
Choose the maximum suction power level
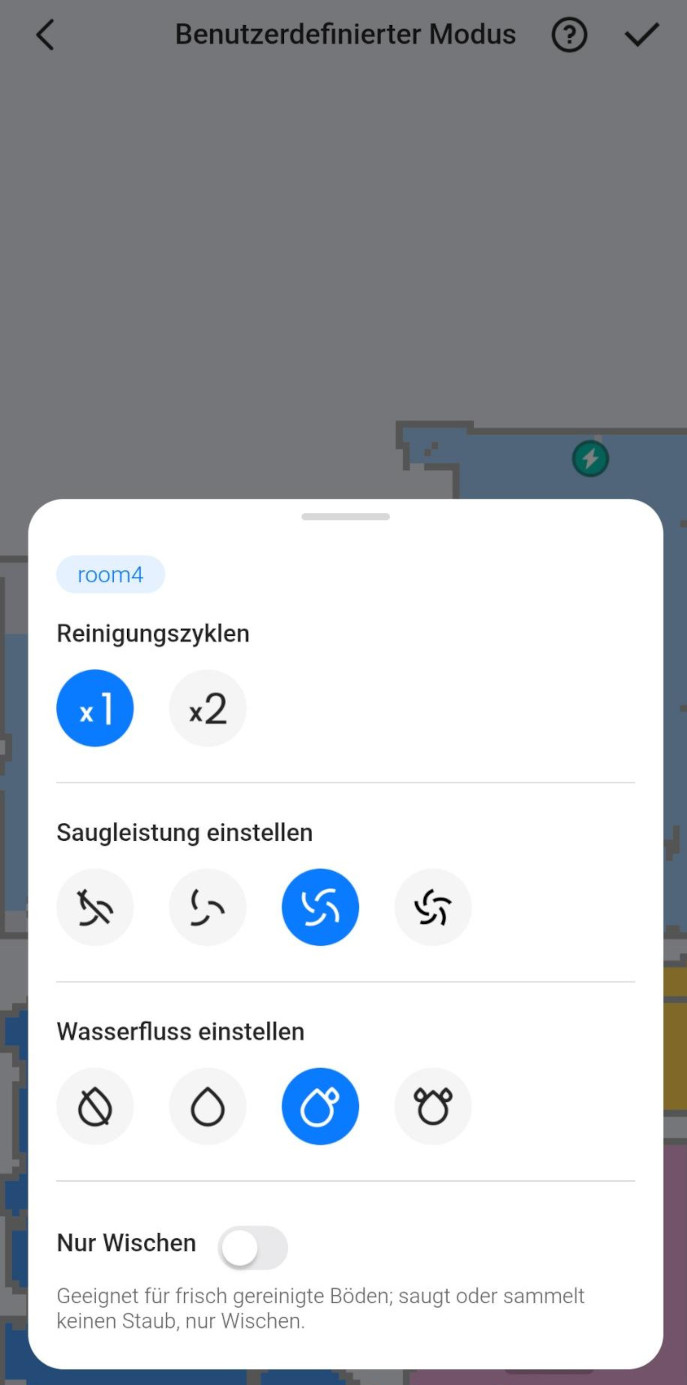(x=433, y=907)
